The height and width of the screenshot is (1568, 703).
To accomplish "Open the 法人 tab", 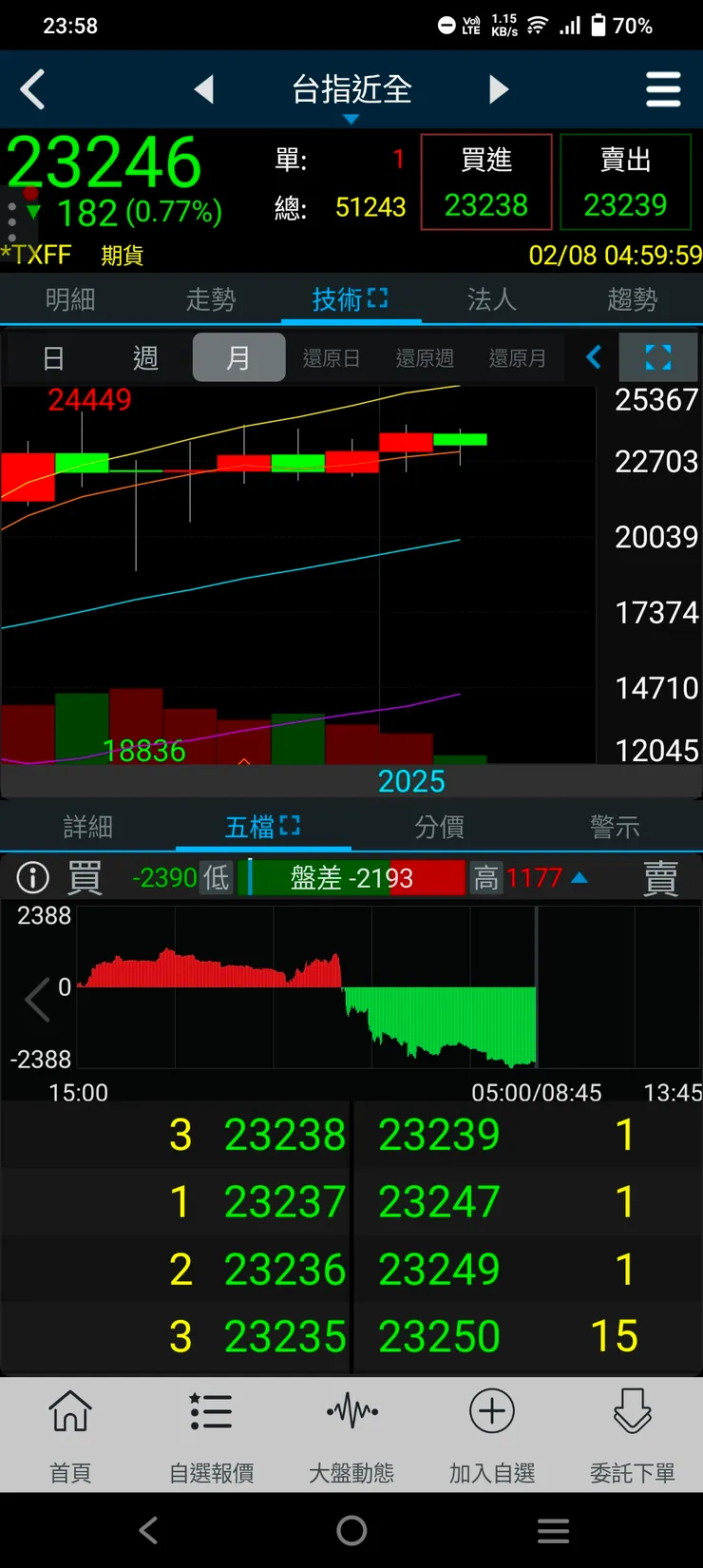I will [491, 300].
